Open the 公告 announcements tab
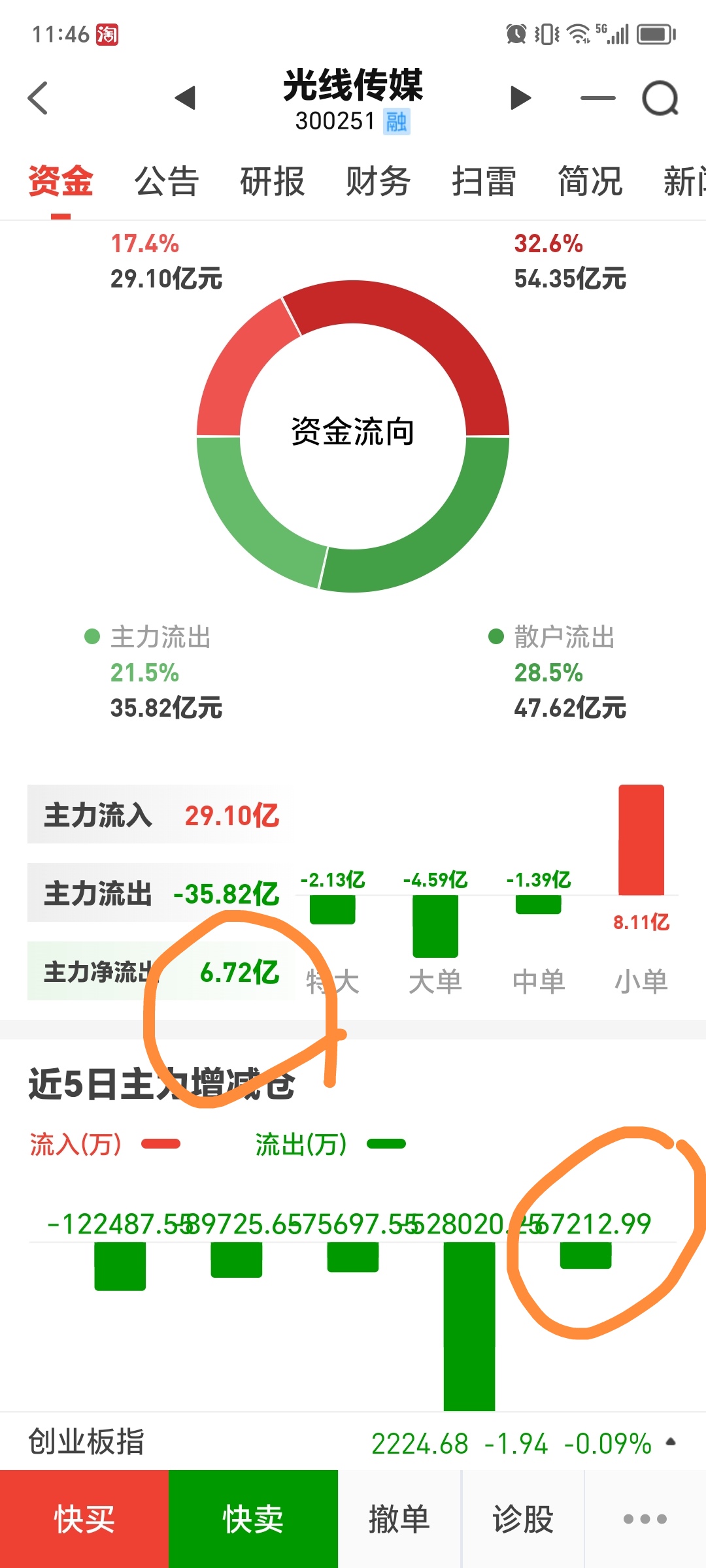The height and width of the screenshot is (1568, 706). point(165,182)
